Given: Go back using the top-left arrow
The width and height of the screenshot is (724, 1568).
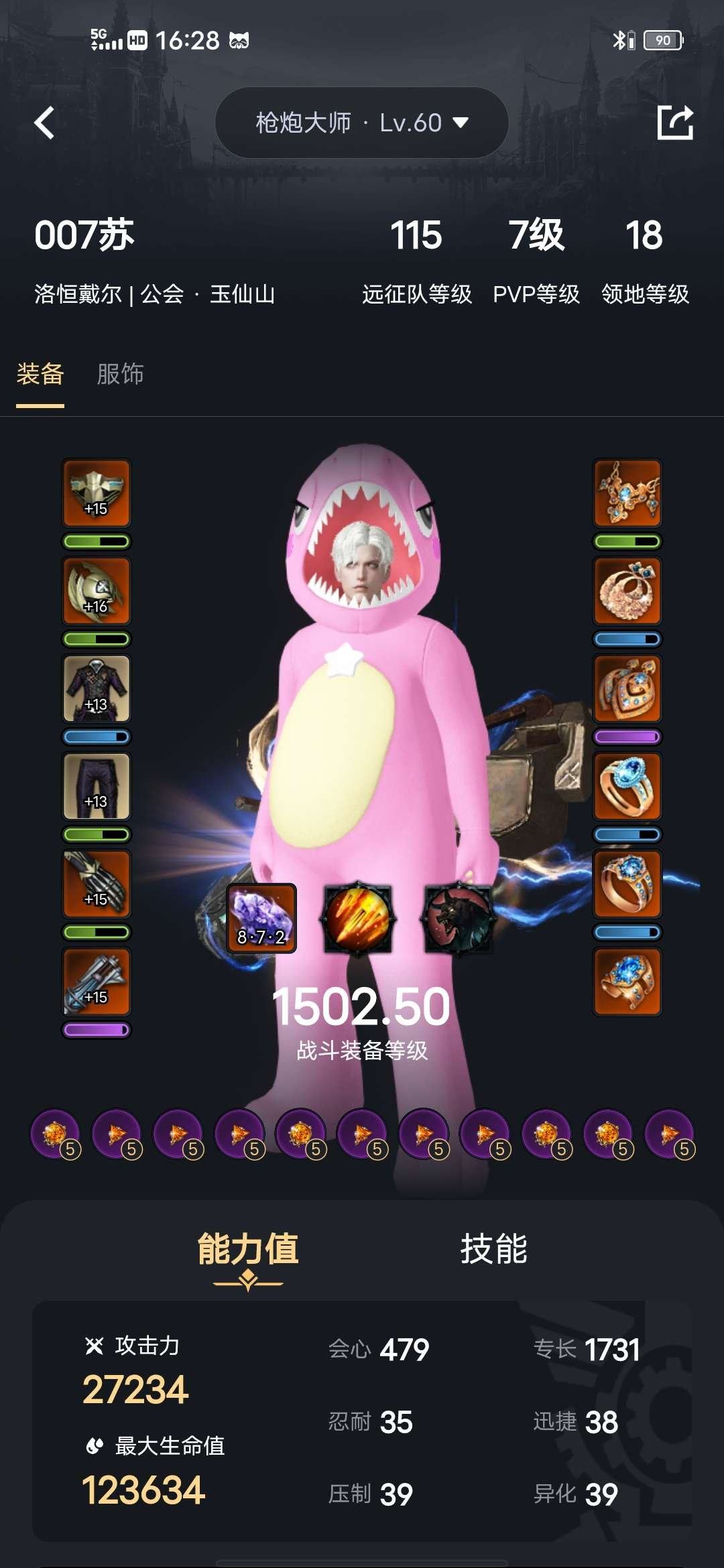Looking at the screenshot, I should click(44, 123).
